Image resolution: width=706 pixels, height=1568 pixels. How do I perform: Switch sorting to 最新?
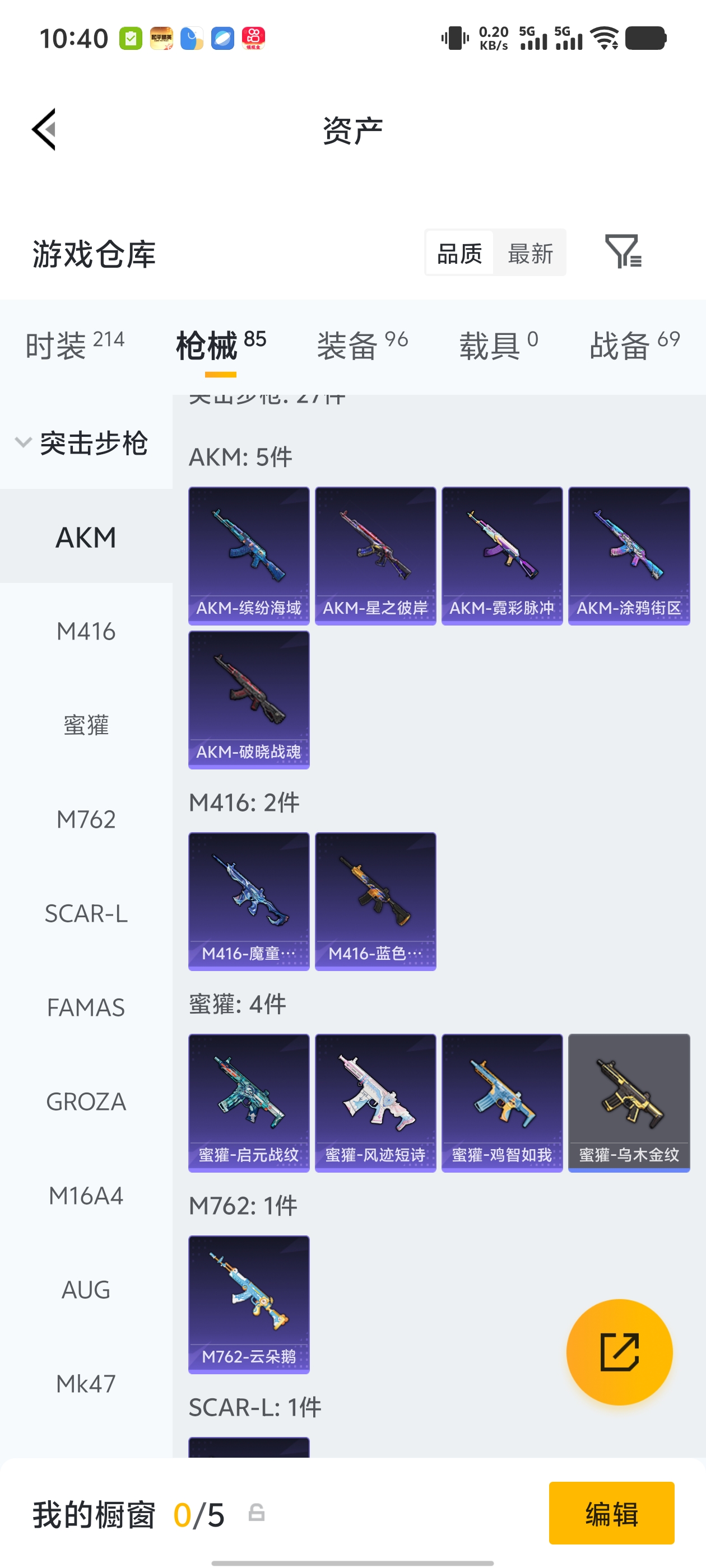coord(530,253)
